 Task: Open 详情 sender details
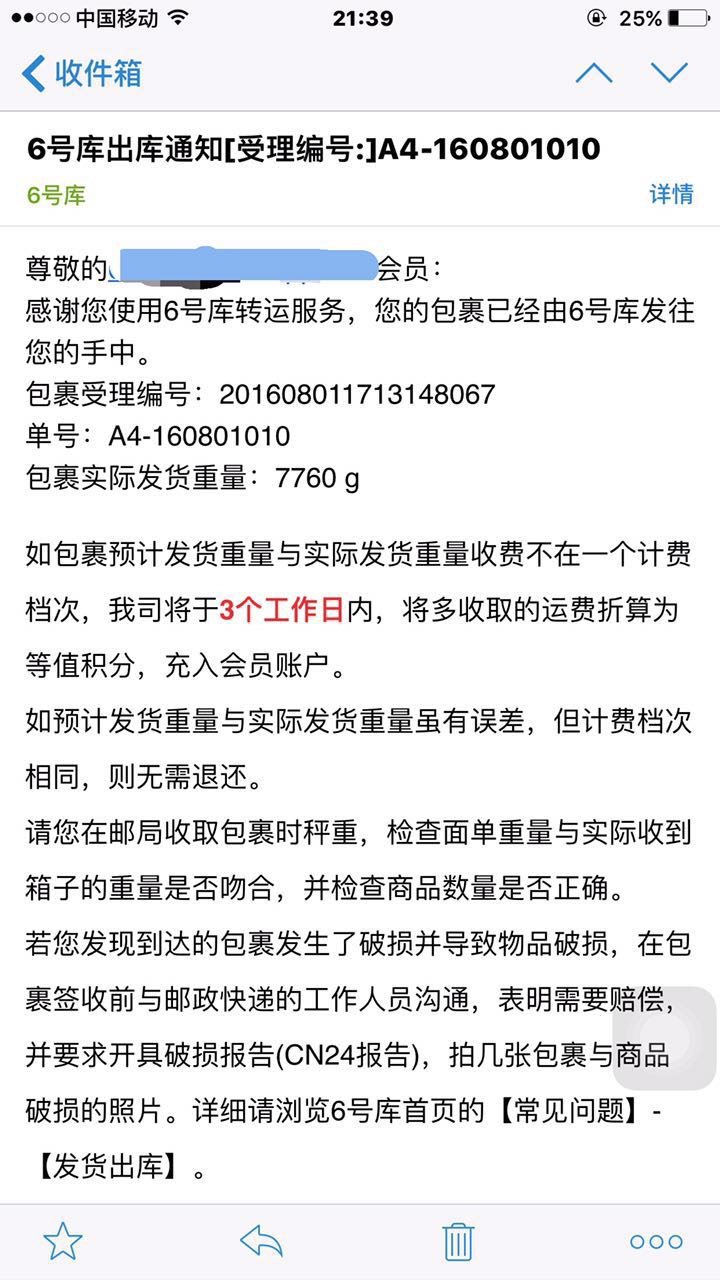click(671, 194)
